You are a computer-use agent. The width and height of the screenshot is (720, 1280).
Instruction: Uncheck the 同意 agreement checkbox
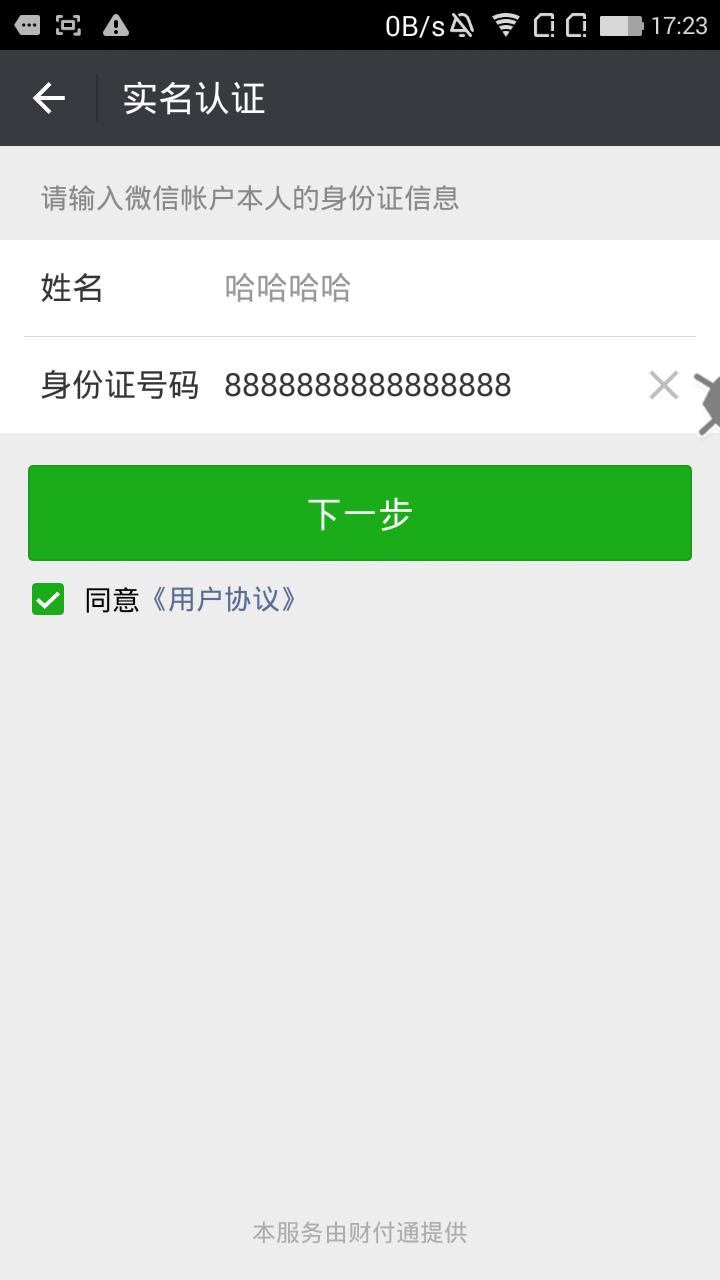pyautogui.click(x=48, y=599)
